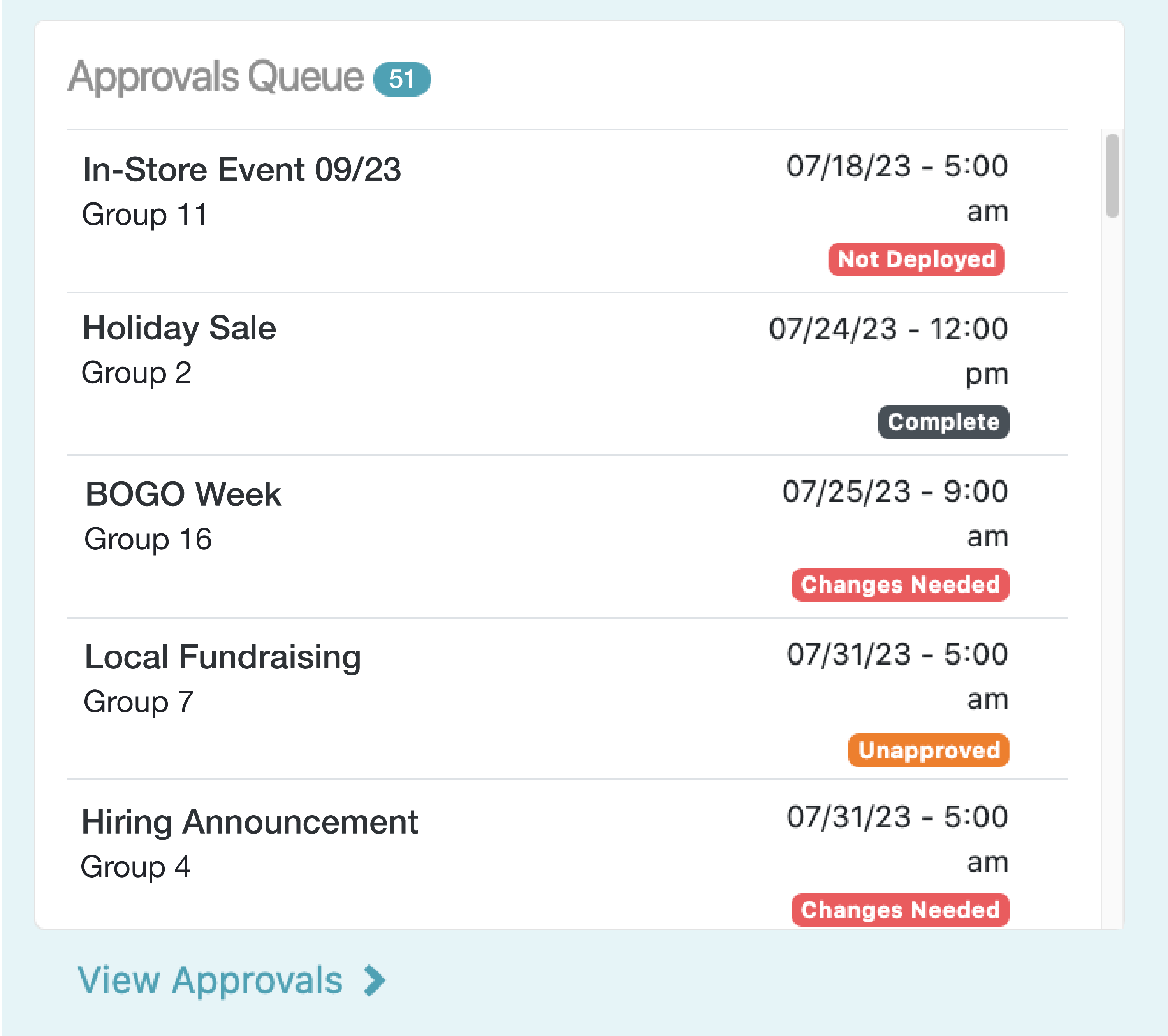
Task: Open the In-Store Event 09/23 approval
Action: click(242, 170)
